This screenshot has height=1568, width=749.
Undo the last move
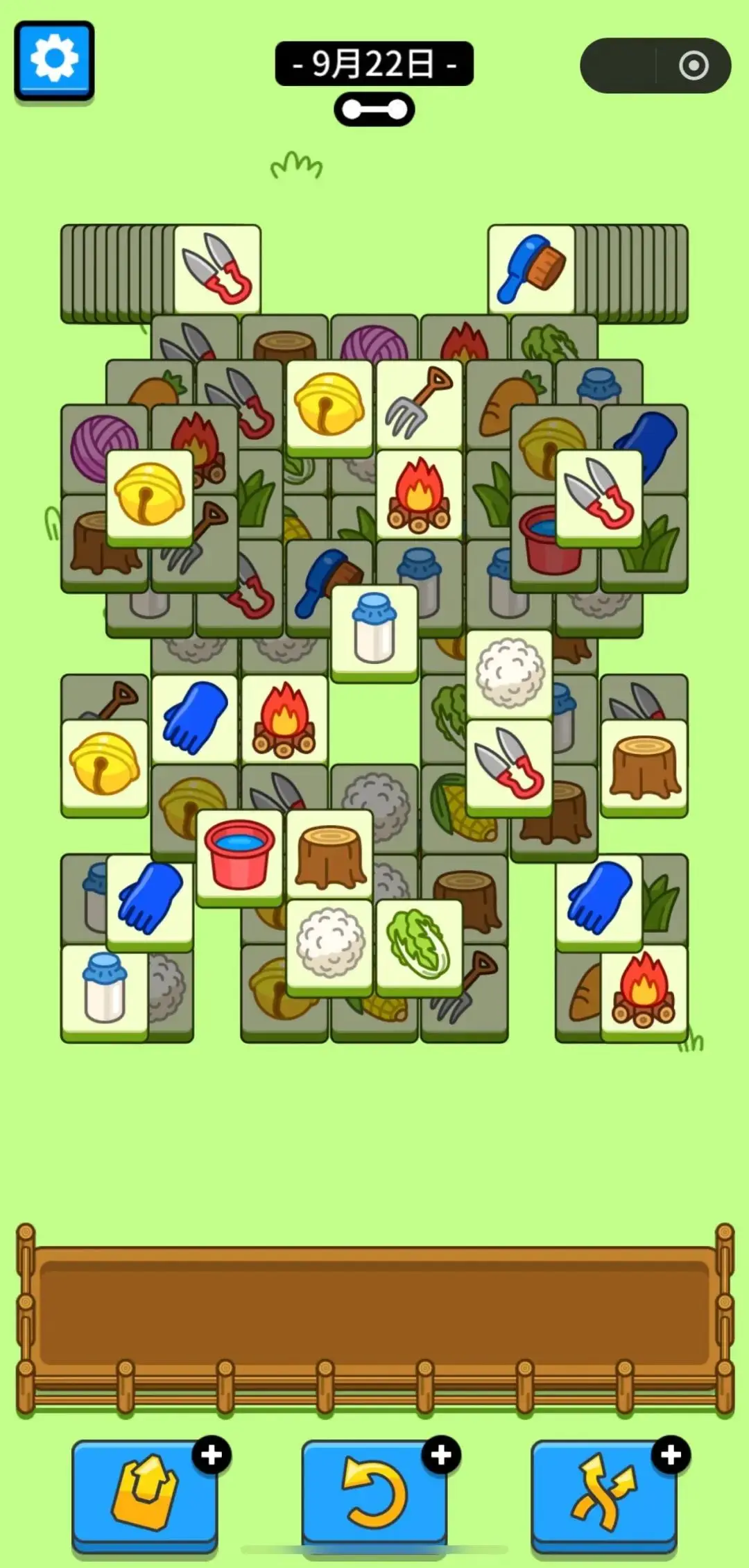tap(374, 1494)
